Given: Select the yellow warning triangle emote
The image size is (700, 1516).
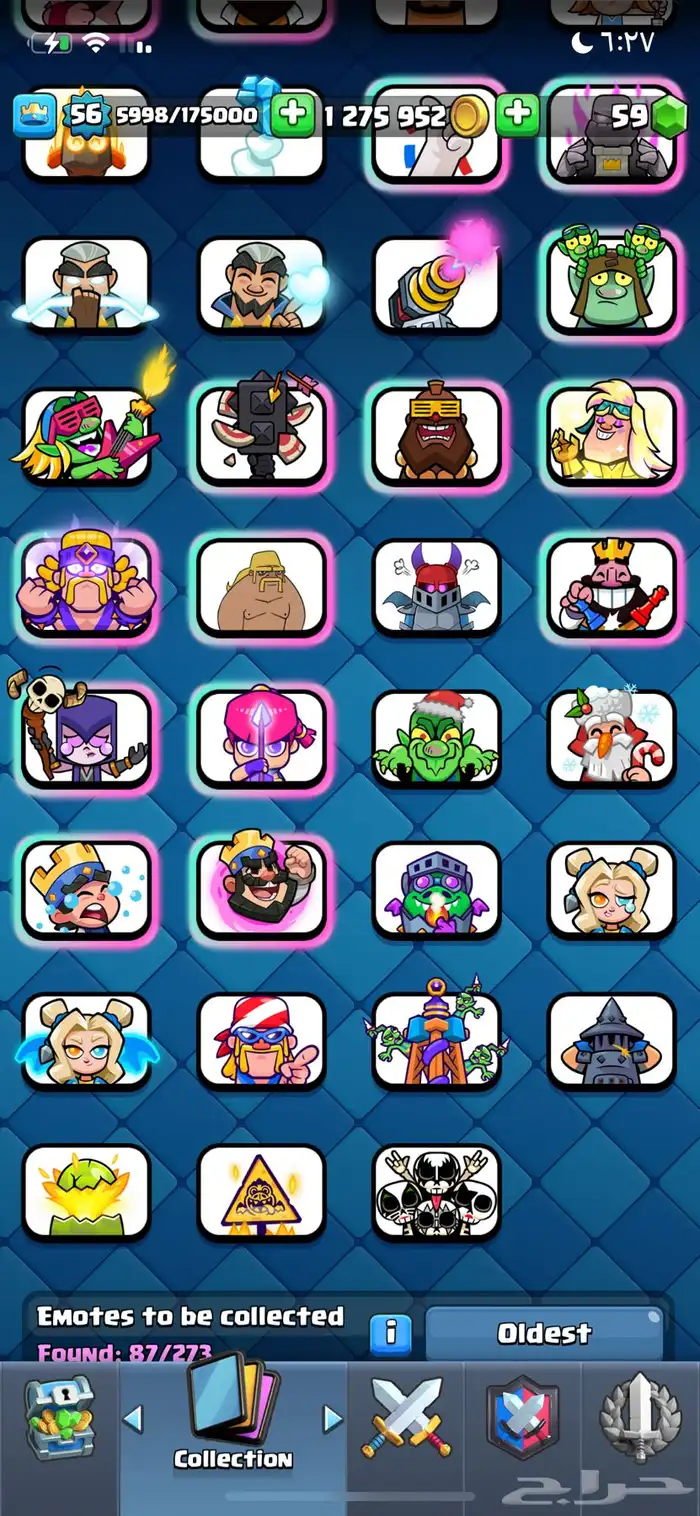Looking at the screenshot, I should click(x=261, y=1191).
